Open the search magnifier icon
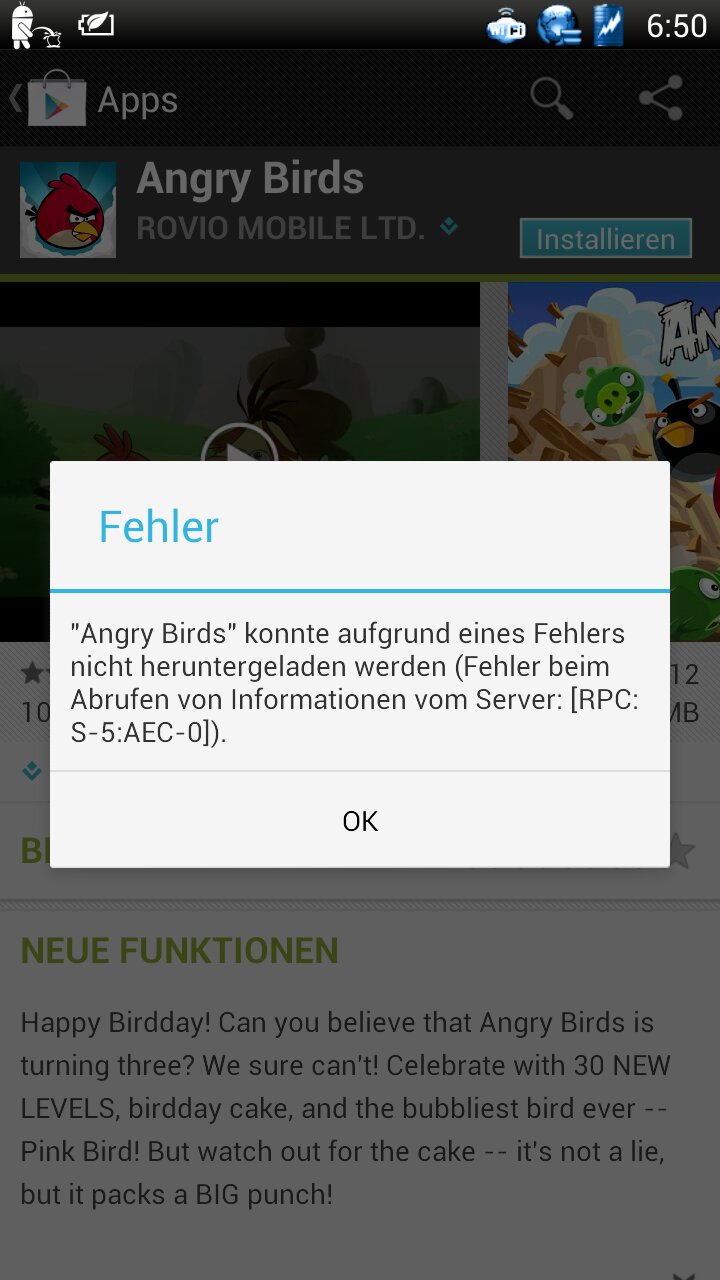 point(551,99)
